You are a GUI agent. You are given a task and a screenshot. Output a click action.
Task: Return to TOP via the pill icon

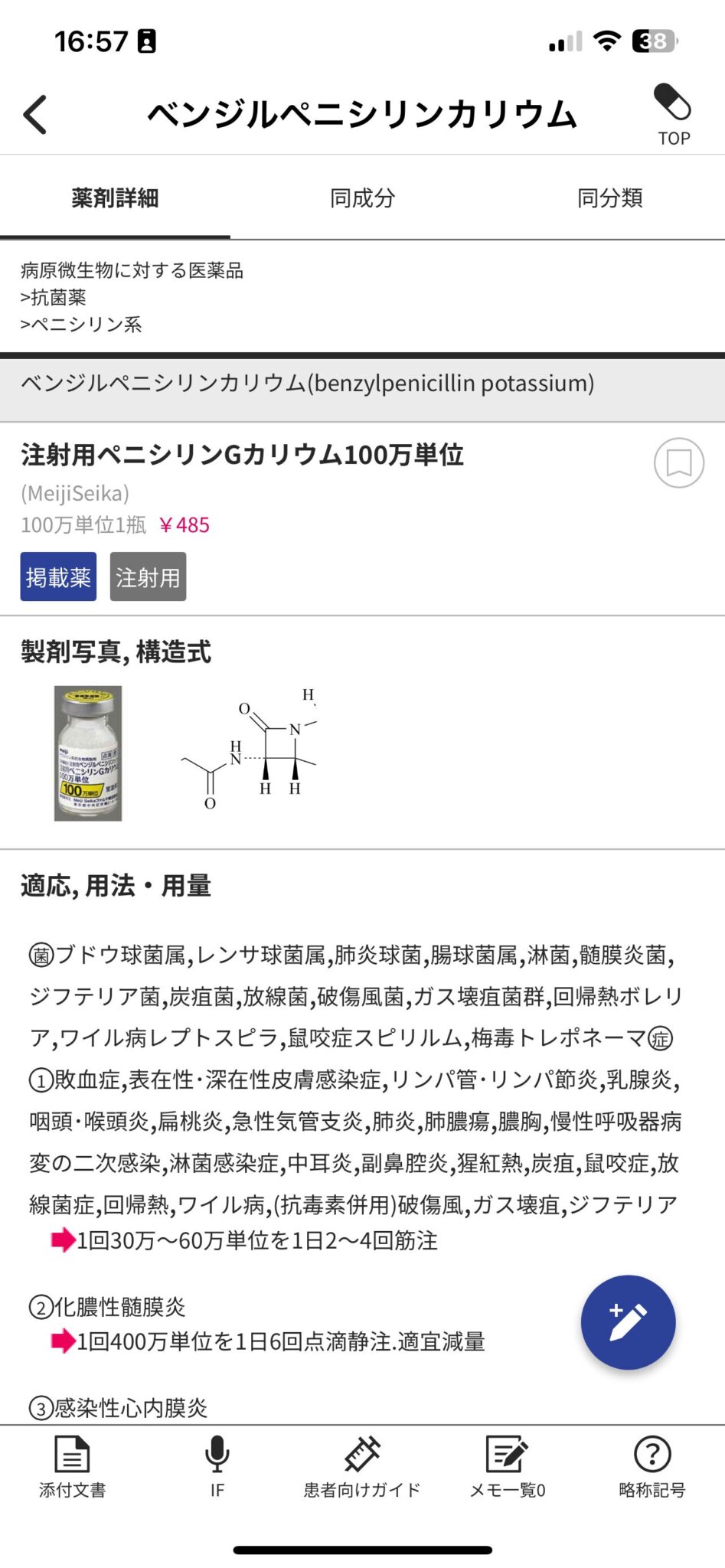673,114
